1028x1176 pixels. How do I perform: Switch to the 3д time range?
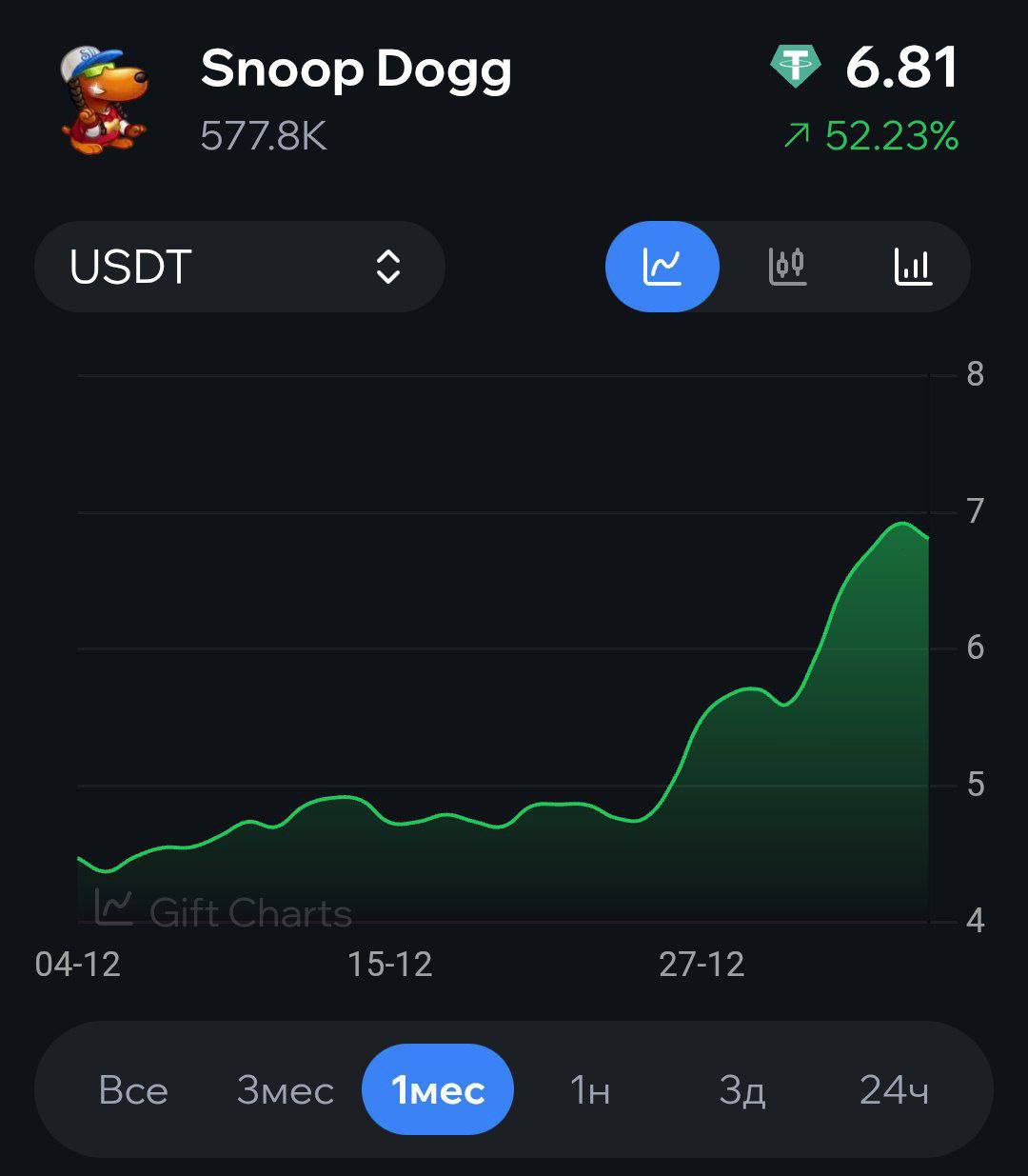click(x=742, y=1090)
